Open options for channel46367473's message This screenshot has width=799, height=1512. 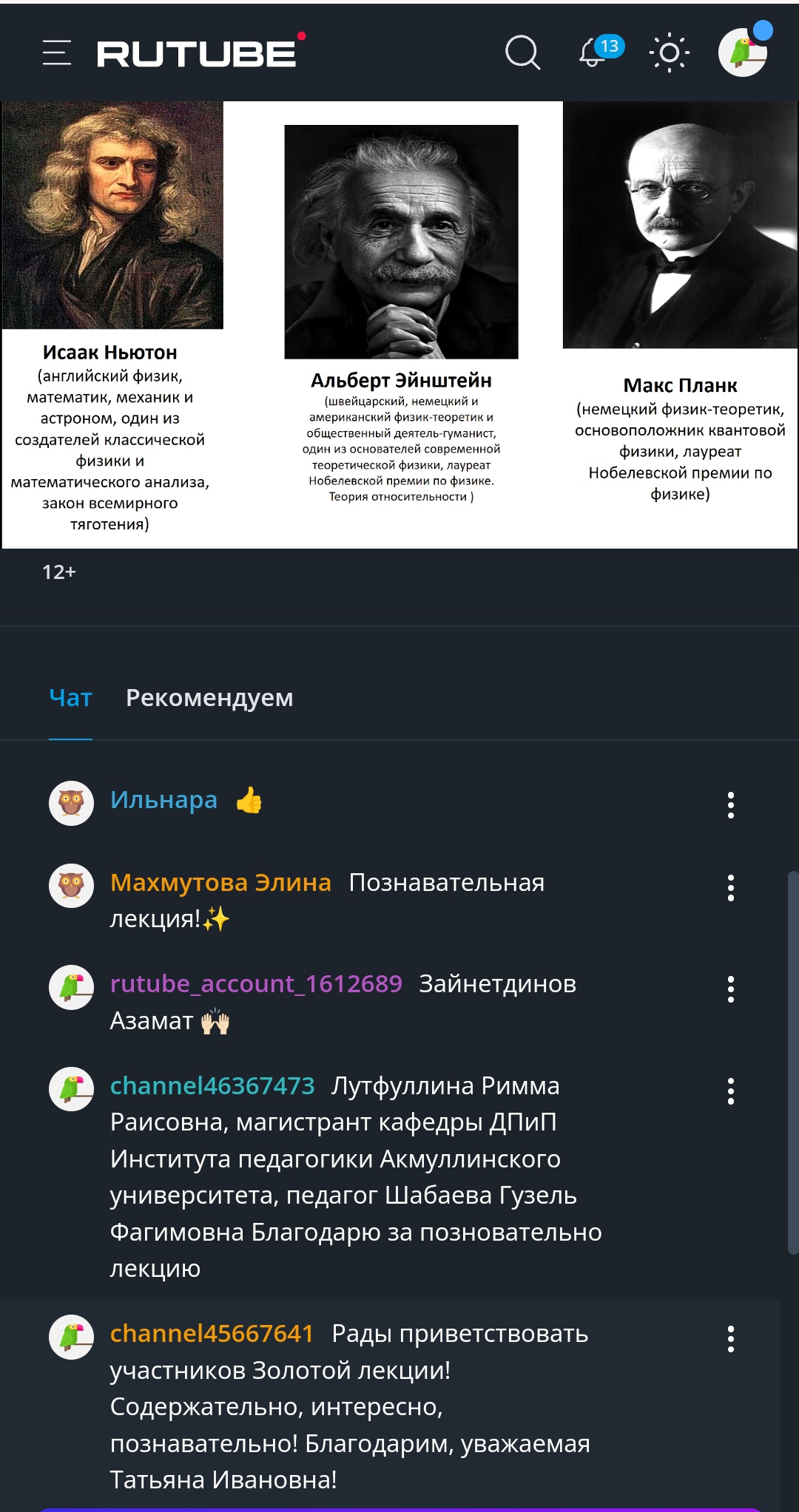[x=730, y=1091]
